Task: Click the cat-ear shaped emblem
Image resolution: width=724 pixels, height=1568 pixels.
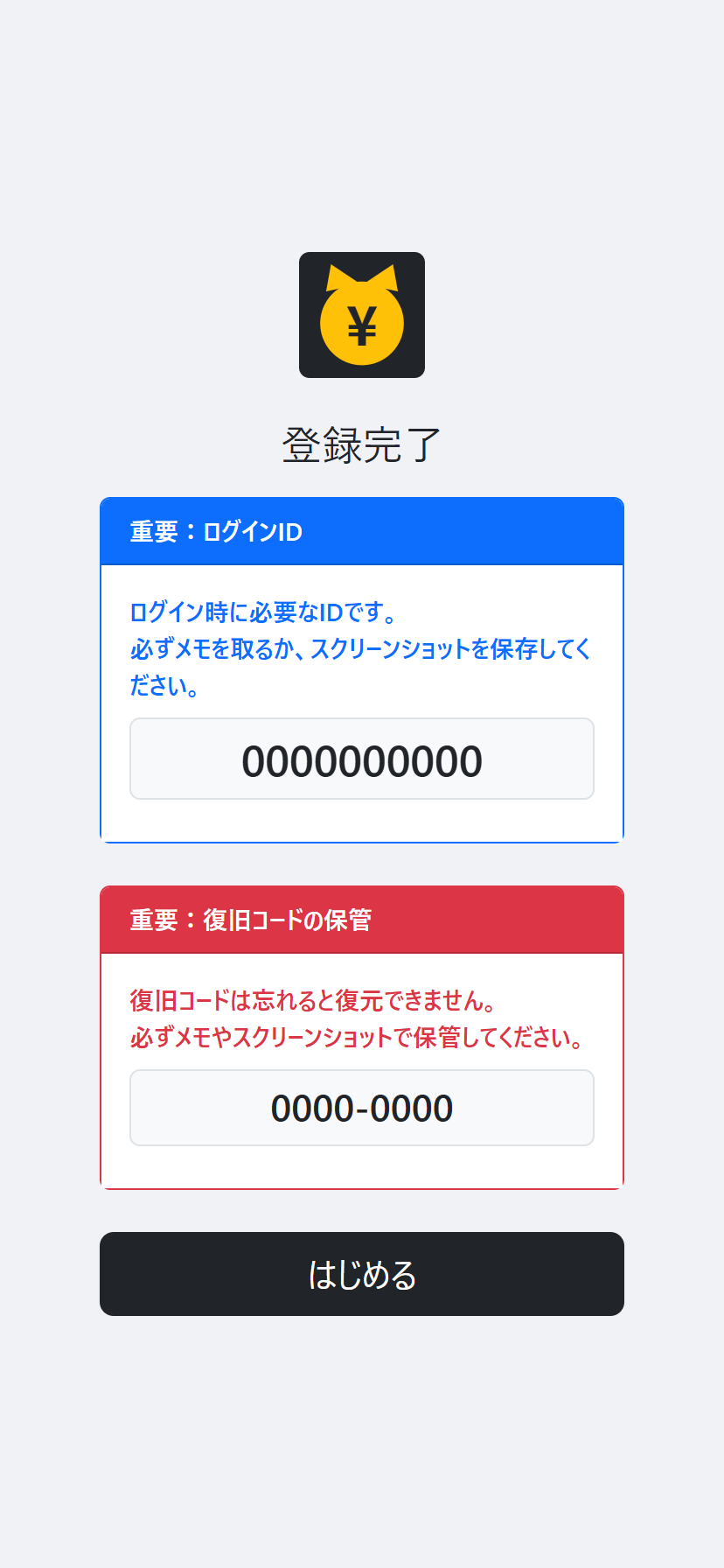Action: (x=362, y=289)
